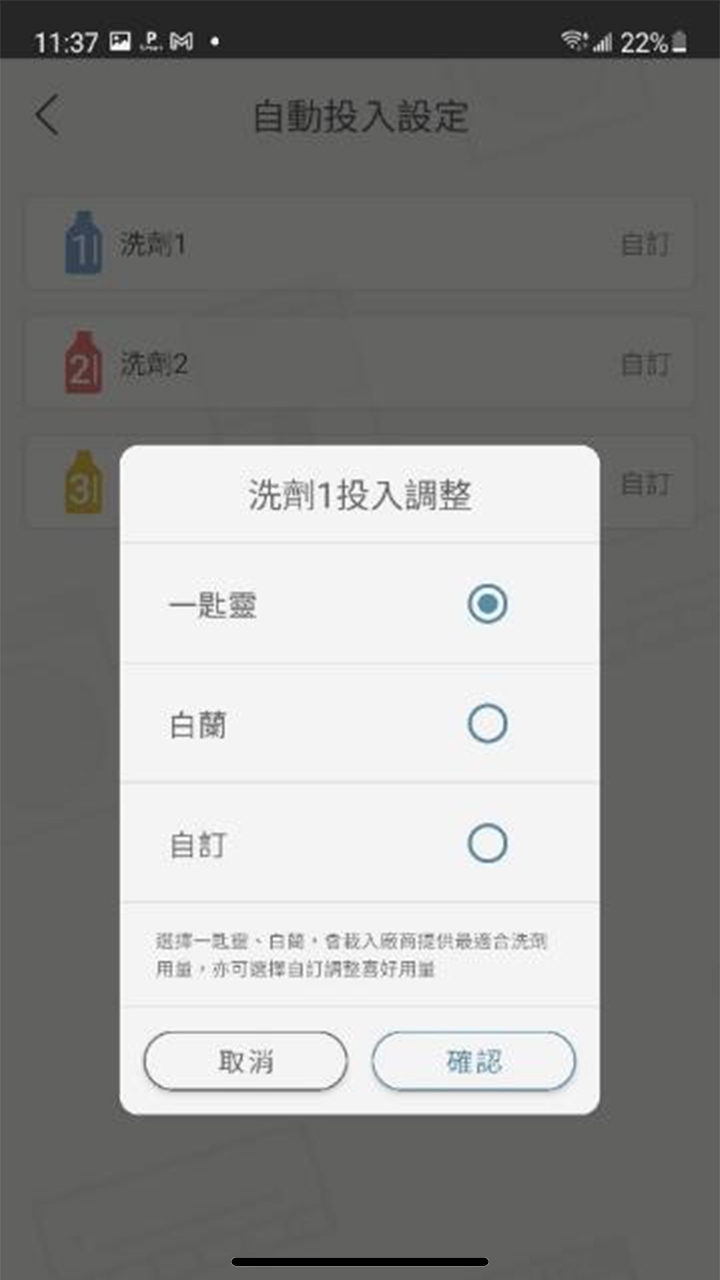
Task: Confirm selection with the 確認 button
Action: (x=473, y=1061)
